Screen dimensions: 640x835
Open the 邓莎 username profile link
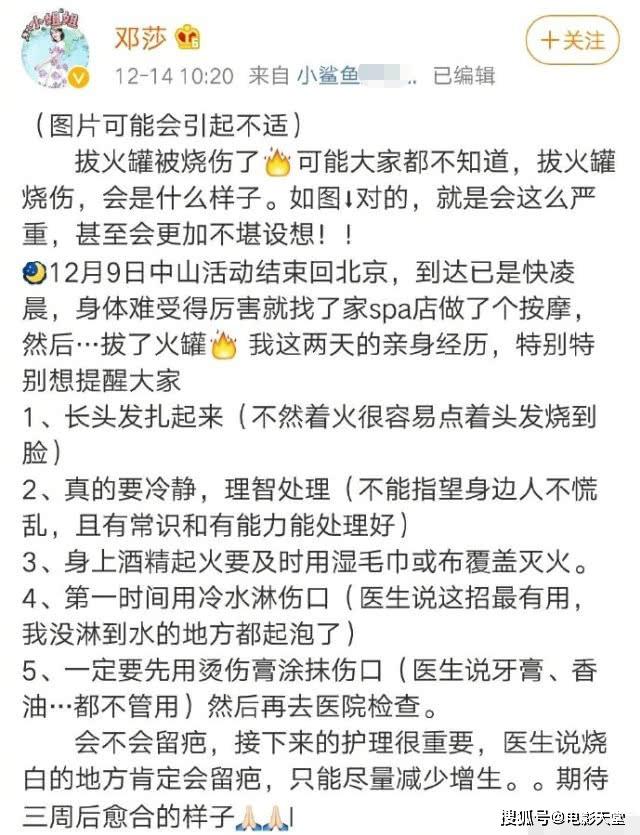tap(140, 38)
